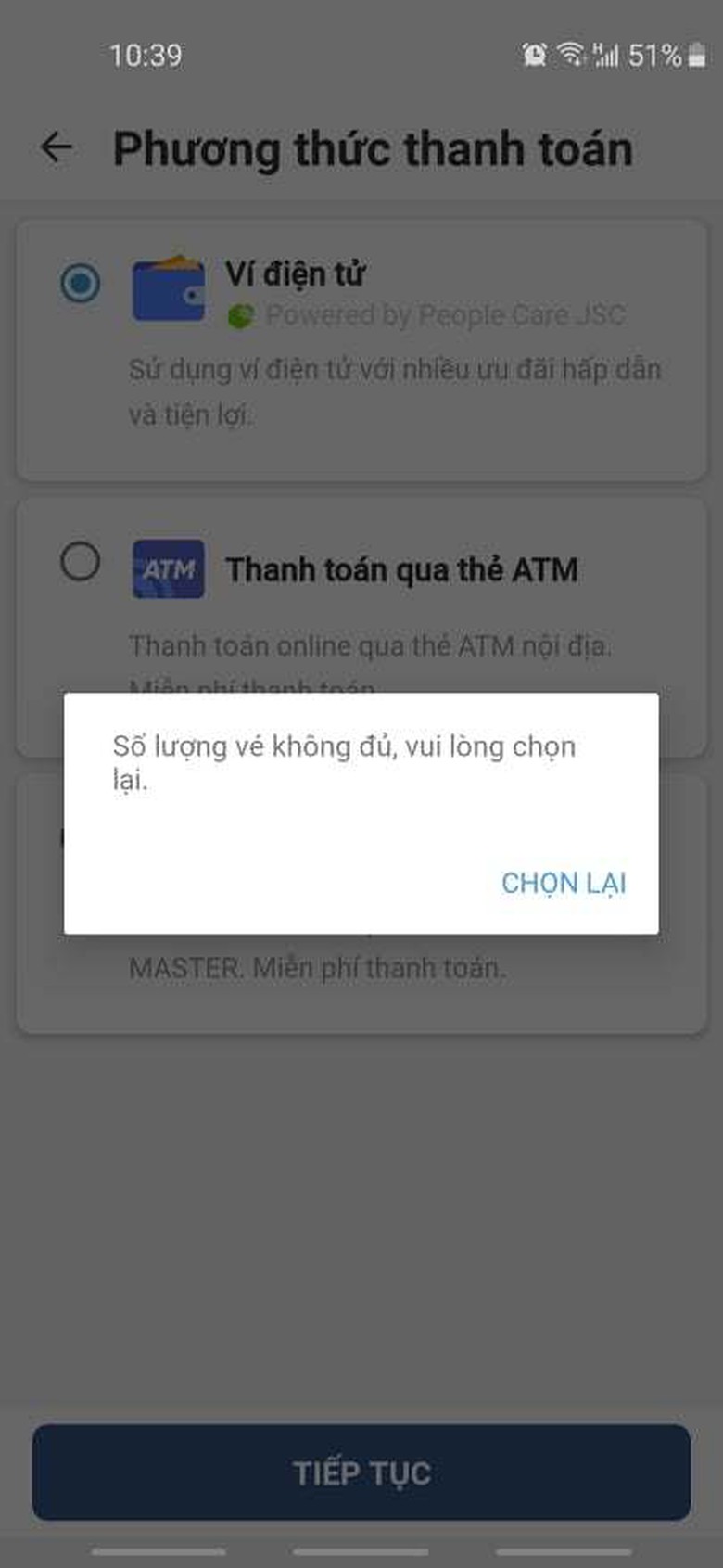
Task: Choose Thanh toán qua thẻ ATM
Action: point(81,562)
